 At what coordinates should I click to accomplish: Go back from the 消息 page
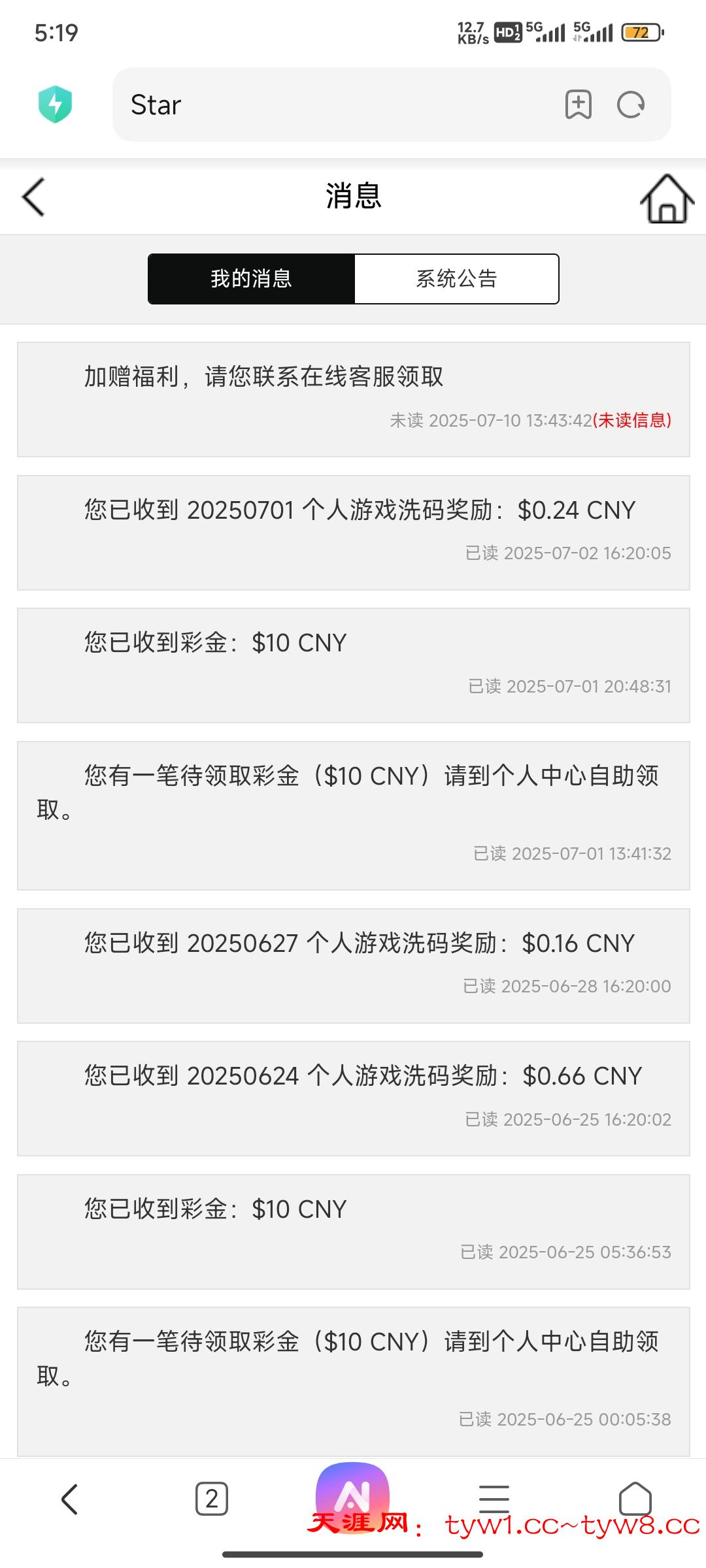33,197
